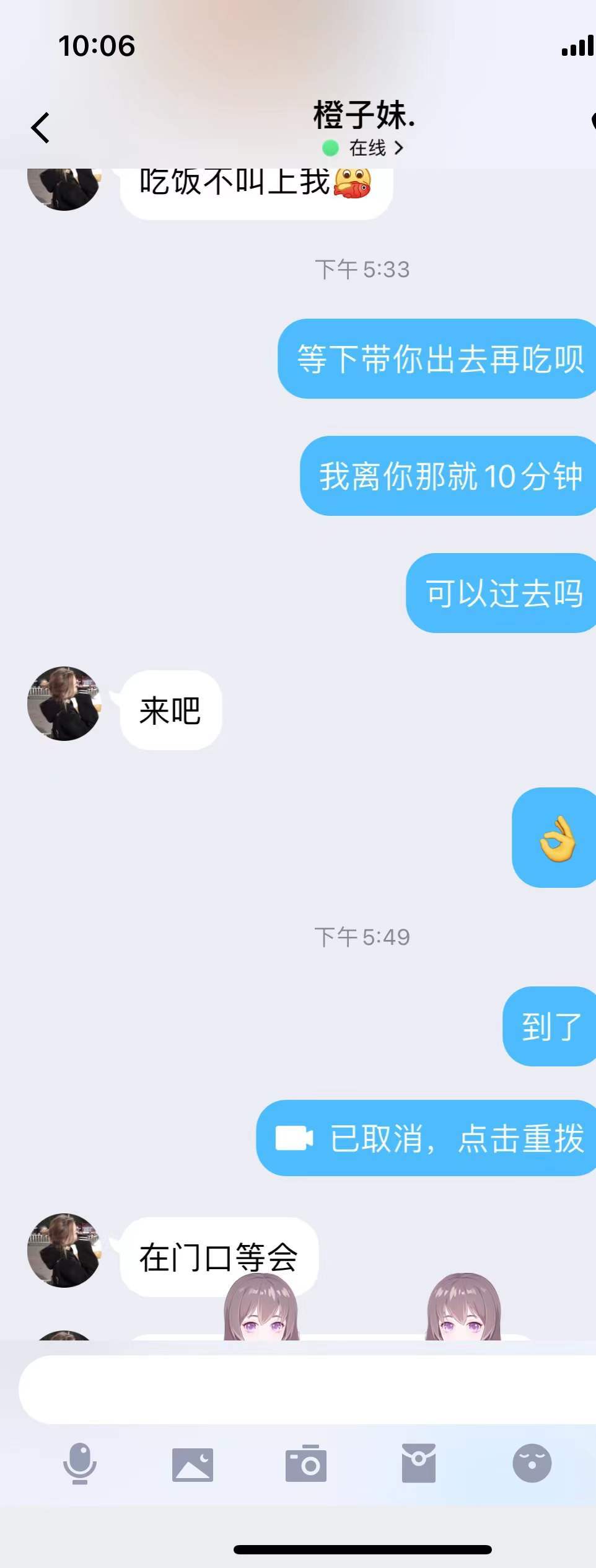
Task: Open the camera to take a photo
Action: point(306,1463)
